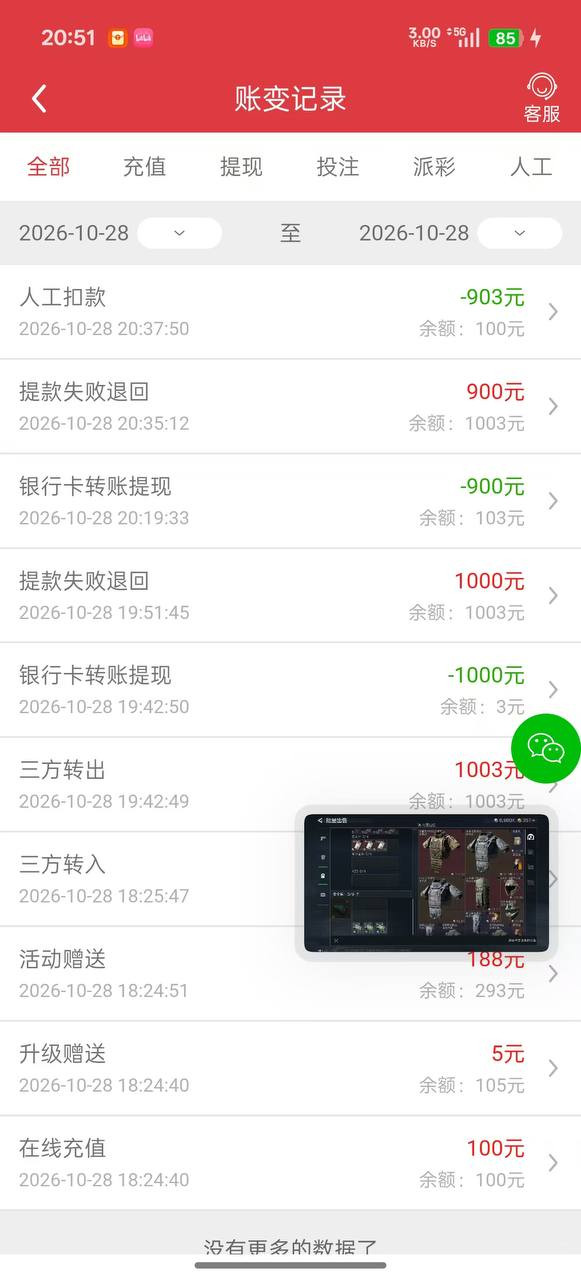581x1280 pixels.
Task: Open the floating game window thumbnail
Action: coord(427,883)
